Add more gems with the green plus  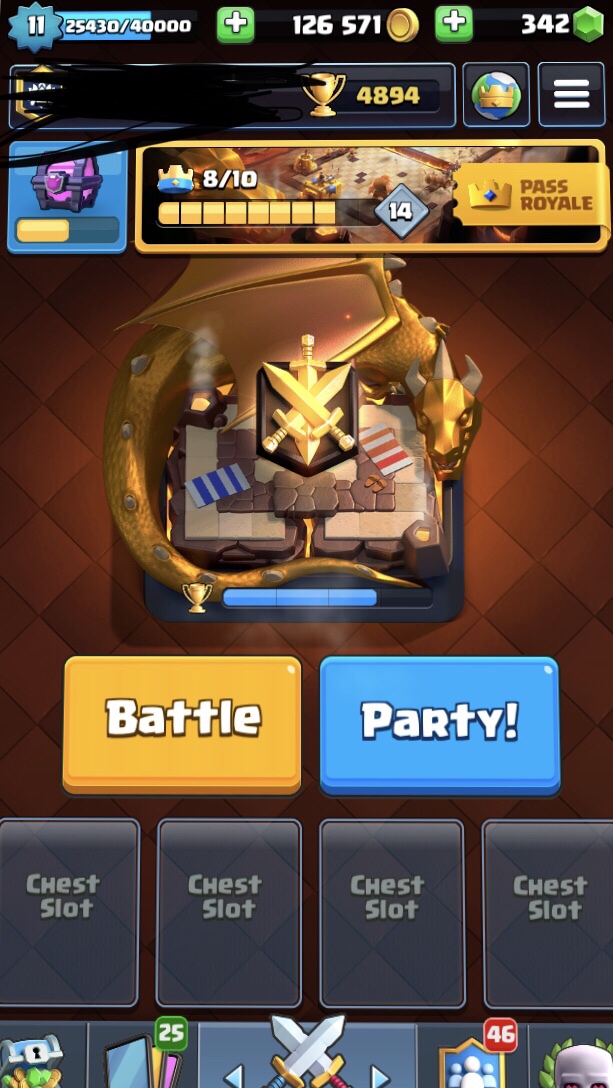pyautogui.click(x=454, y=25)
